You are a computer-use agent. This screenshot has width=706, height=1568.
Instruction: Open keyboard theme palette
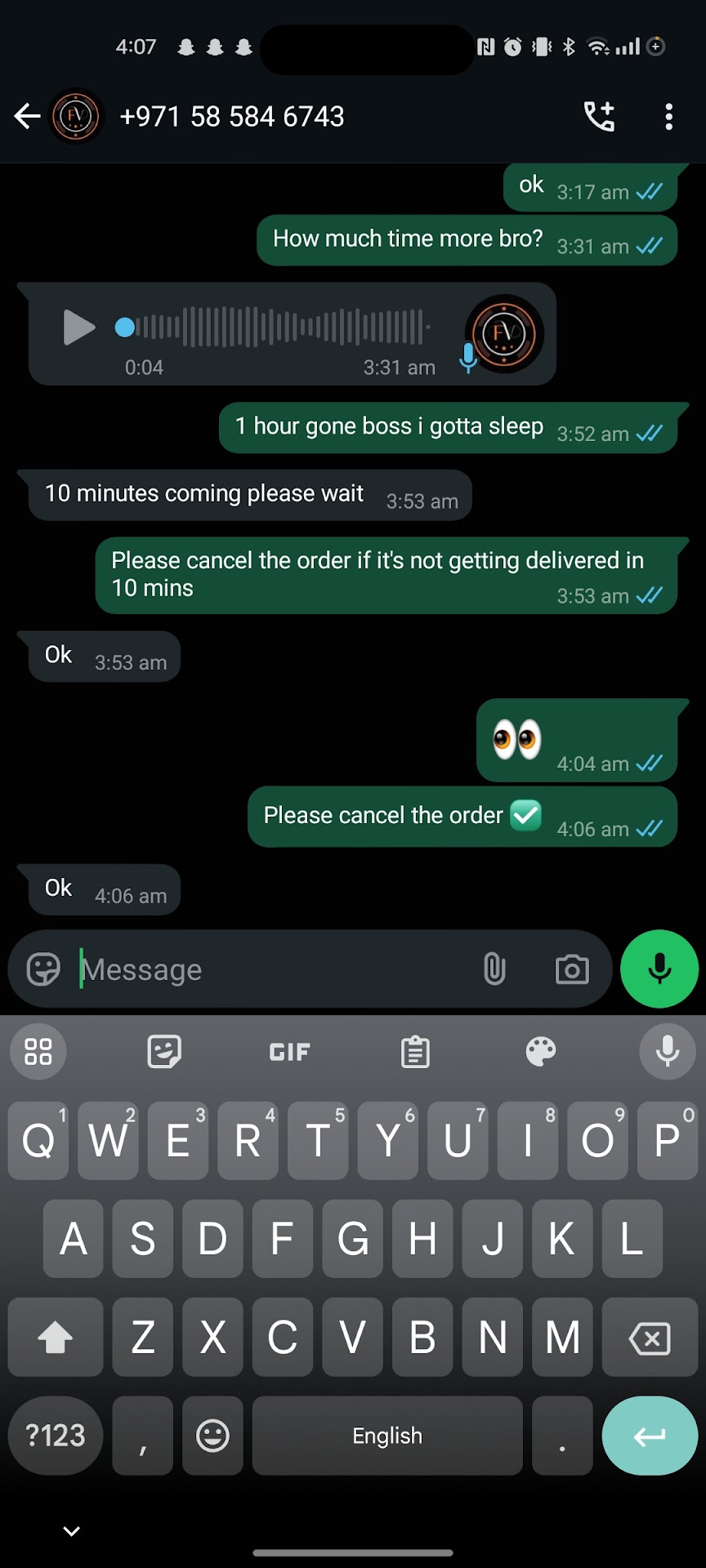(541, 1052)
